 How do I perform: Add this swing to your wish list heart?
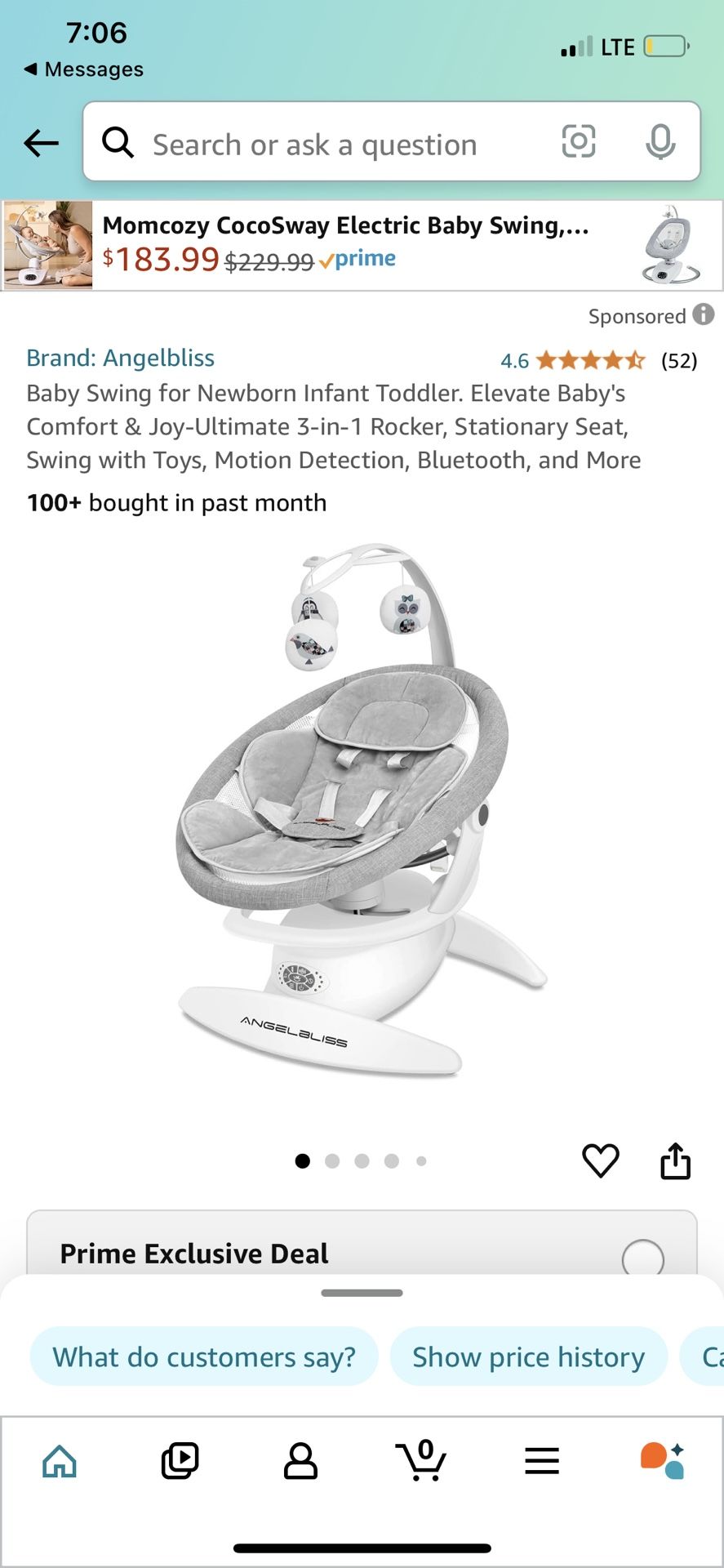point(601,1160)
